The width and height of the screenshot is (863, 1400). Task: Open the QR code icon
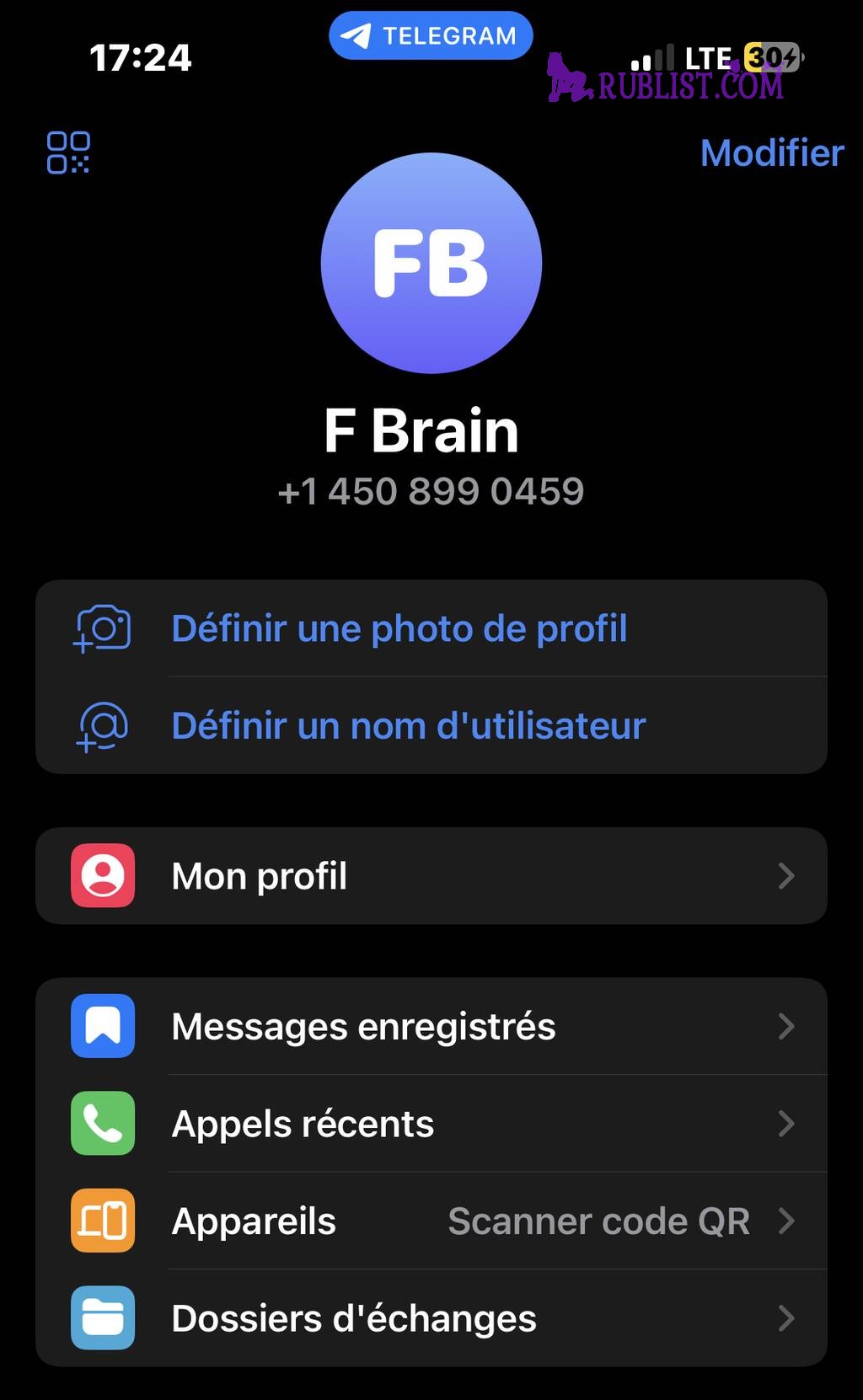[68, 152]
